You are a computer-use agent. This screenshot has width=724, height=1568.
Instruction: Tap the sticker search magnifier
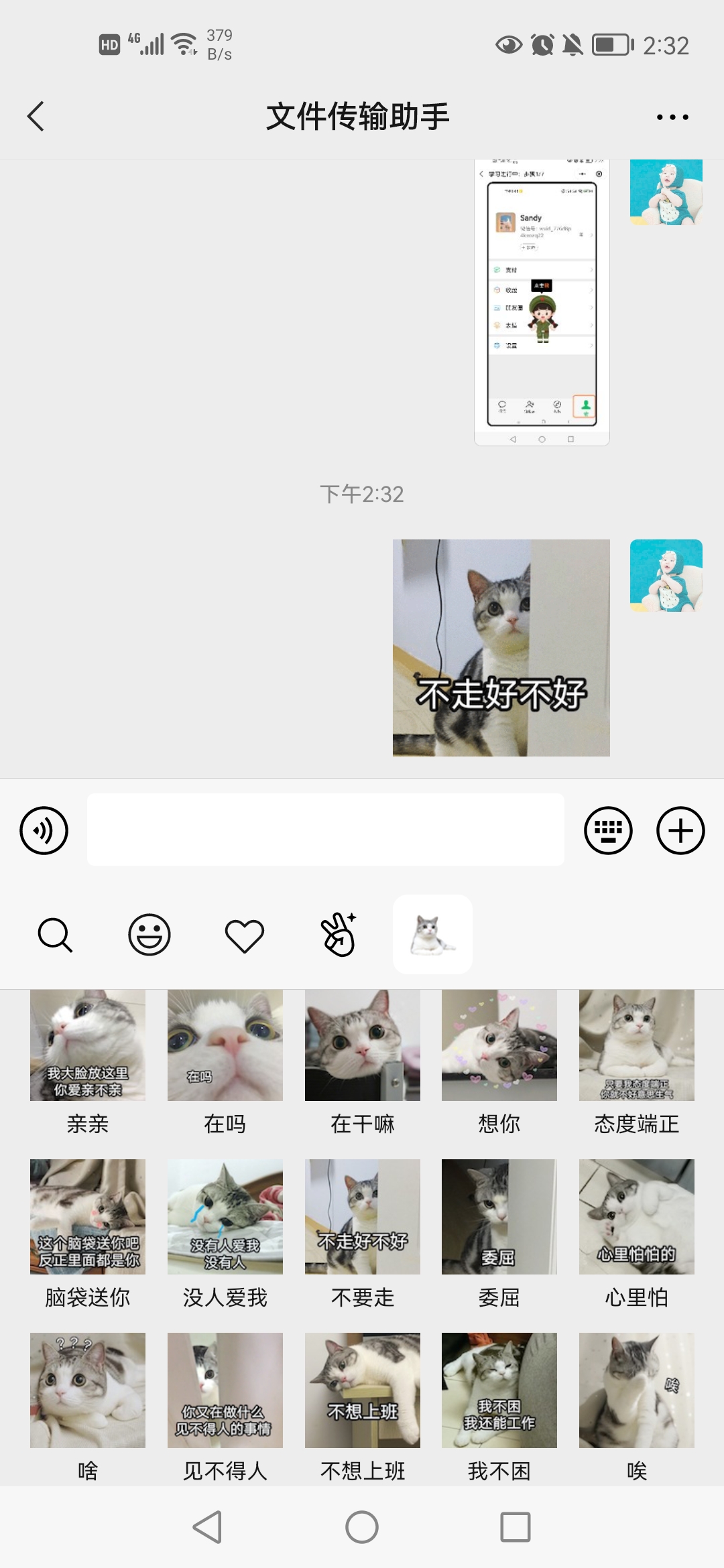click(x=56, y=935)
